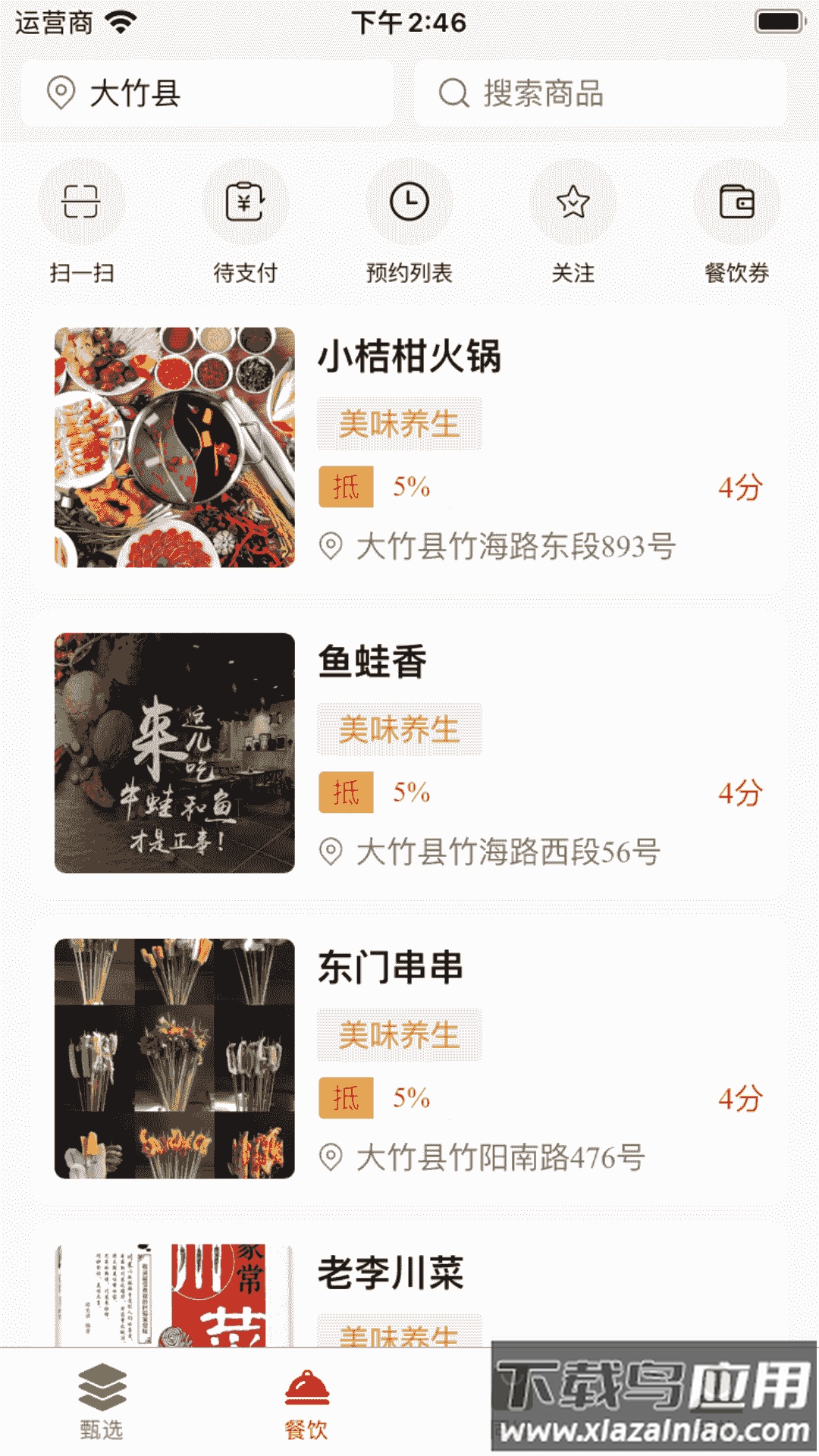The image size is (819, 1456).
Task: Open the 待支付 pending payments icon
Action: pyautogui.click(x=245, y=202)
